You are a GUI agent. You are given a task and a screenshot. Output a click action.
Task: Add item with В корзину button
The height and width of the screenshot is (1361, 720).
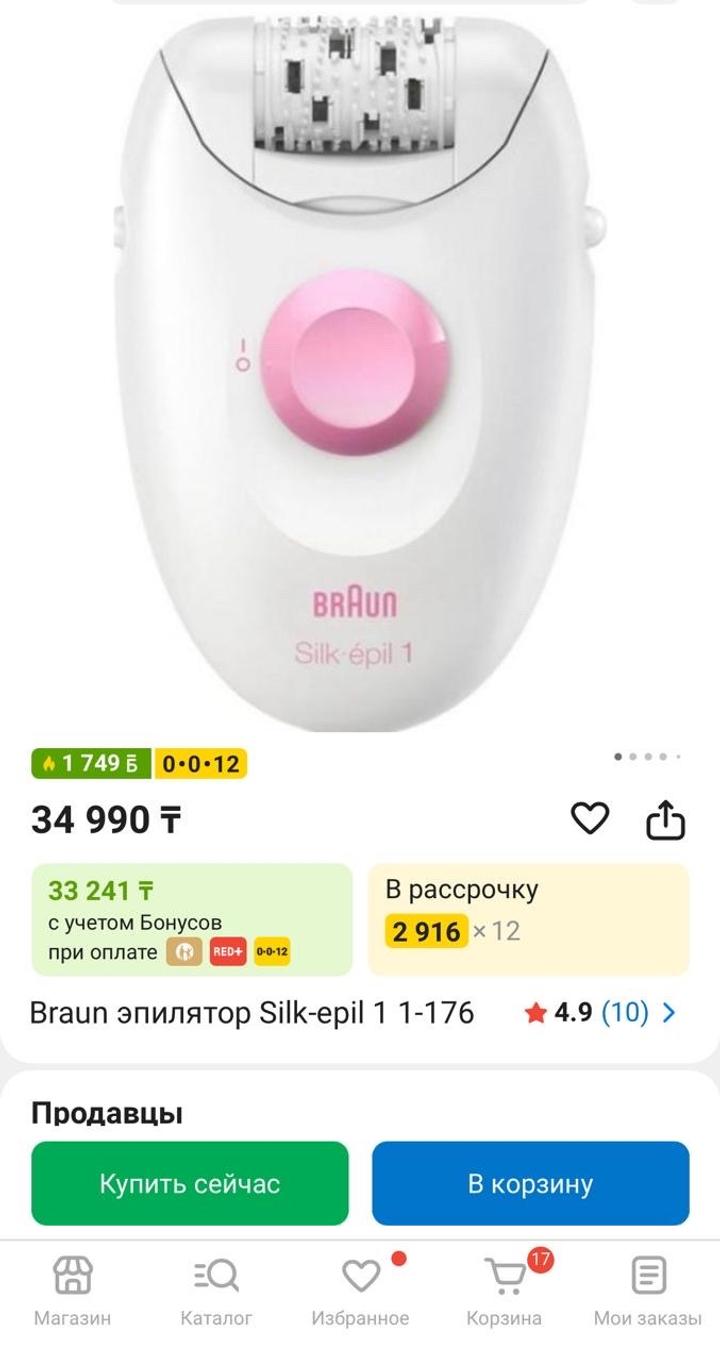[x=530, y=1184]
